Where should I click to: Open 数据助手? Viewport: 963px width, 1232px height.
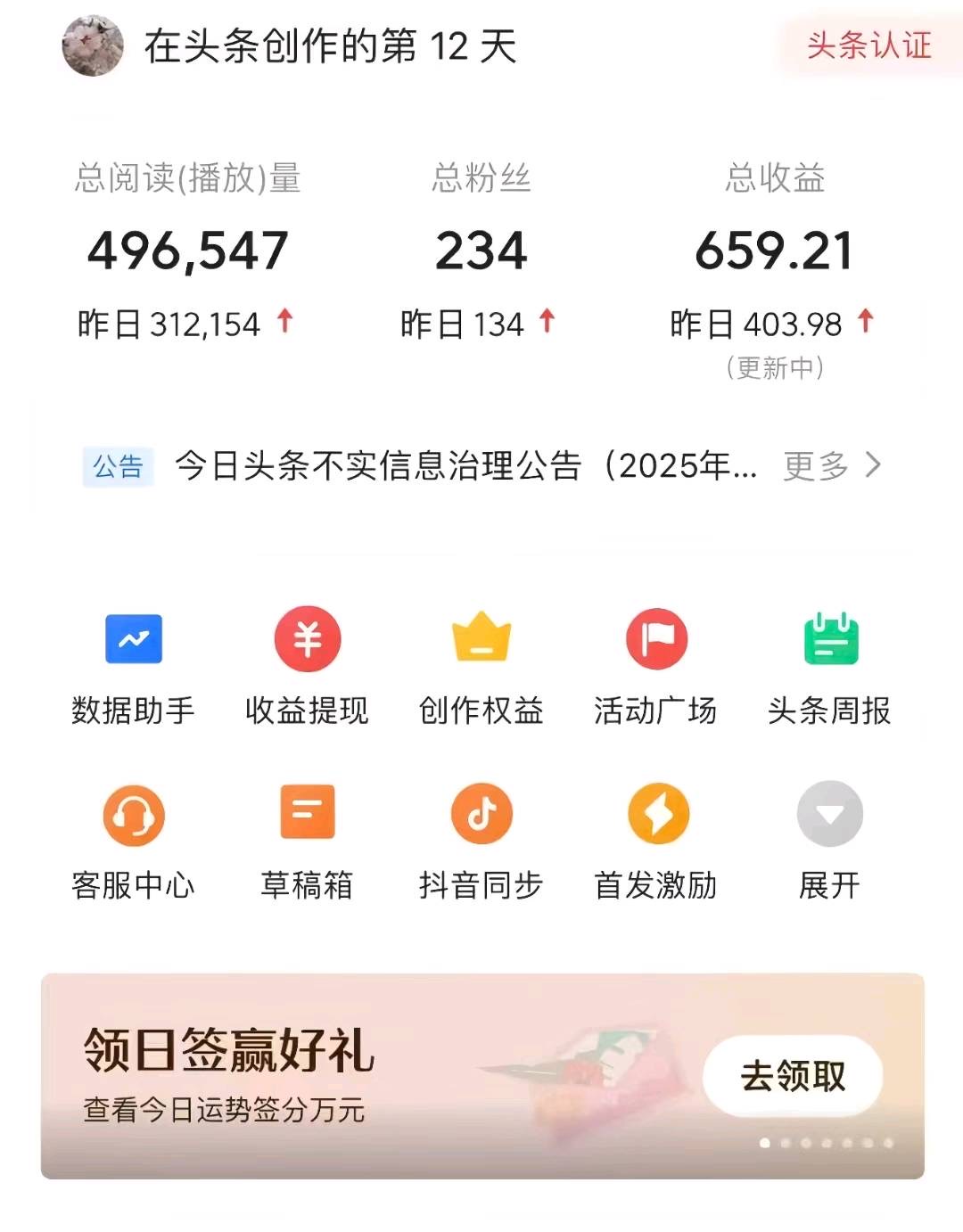134,664
